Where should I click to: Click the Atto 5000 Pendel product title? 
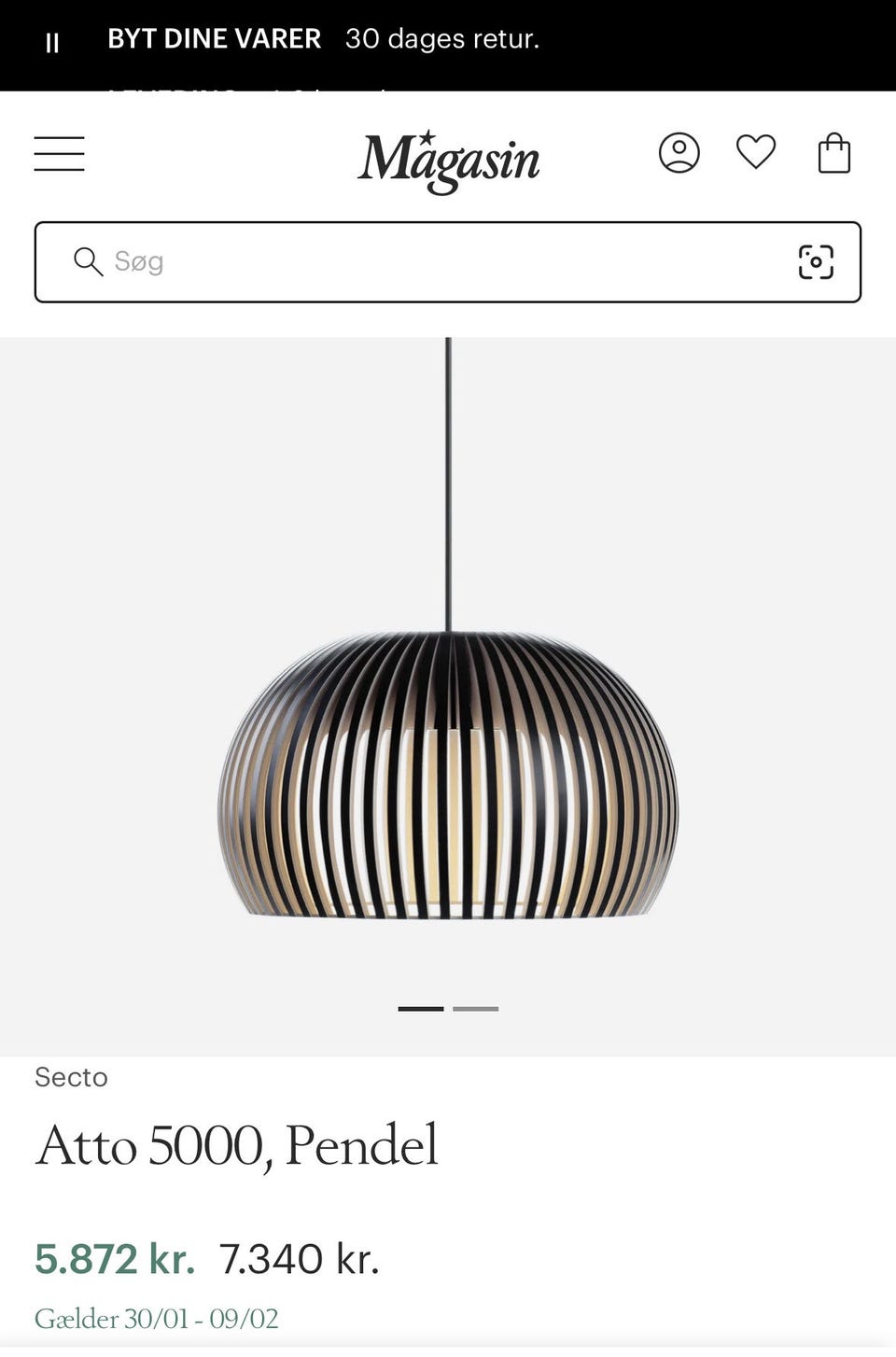coord(236,1144)
